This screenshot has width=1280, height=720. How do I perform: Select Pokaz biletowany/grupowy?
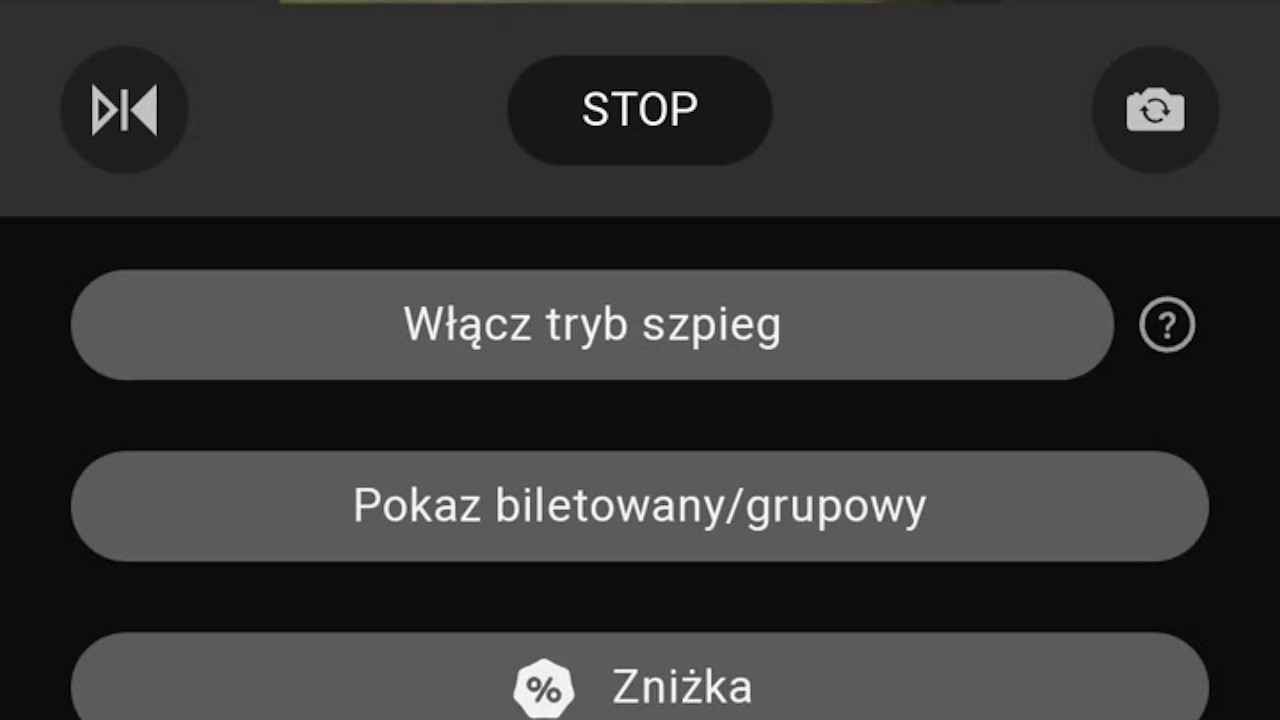tap(639, 506)
